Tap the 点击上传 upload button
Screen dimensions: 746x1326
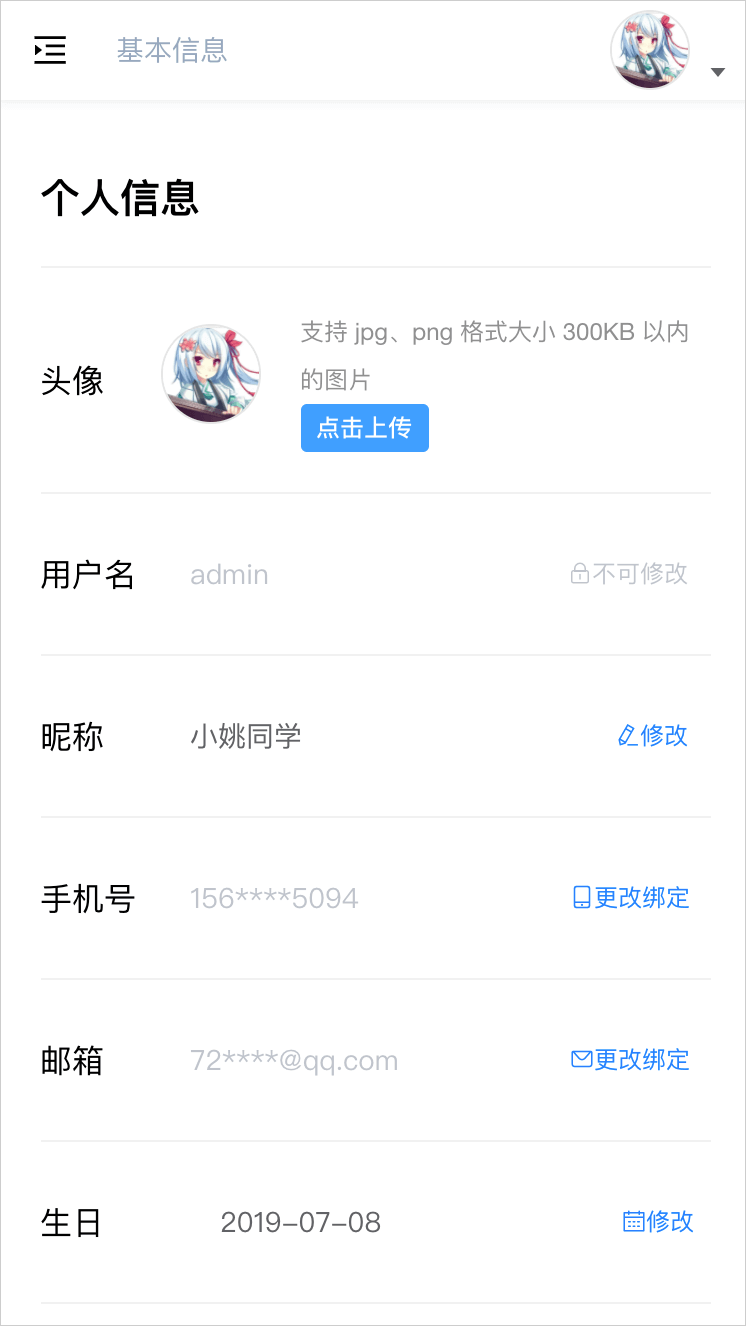[x=364, y=428]
